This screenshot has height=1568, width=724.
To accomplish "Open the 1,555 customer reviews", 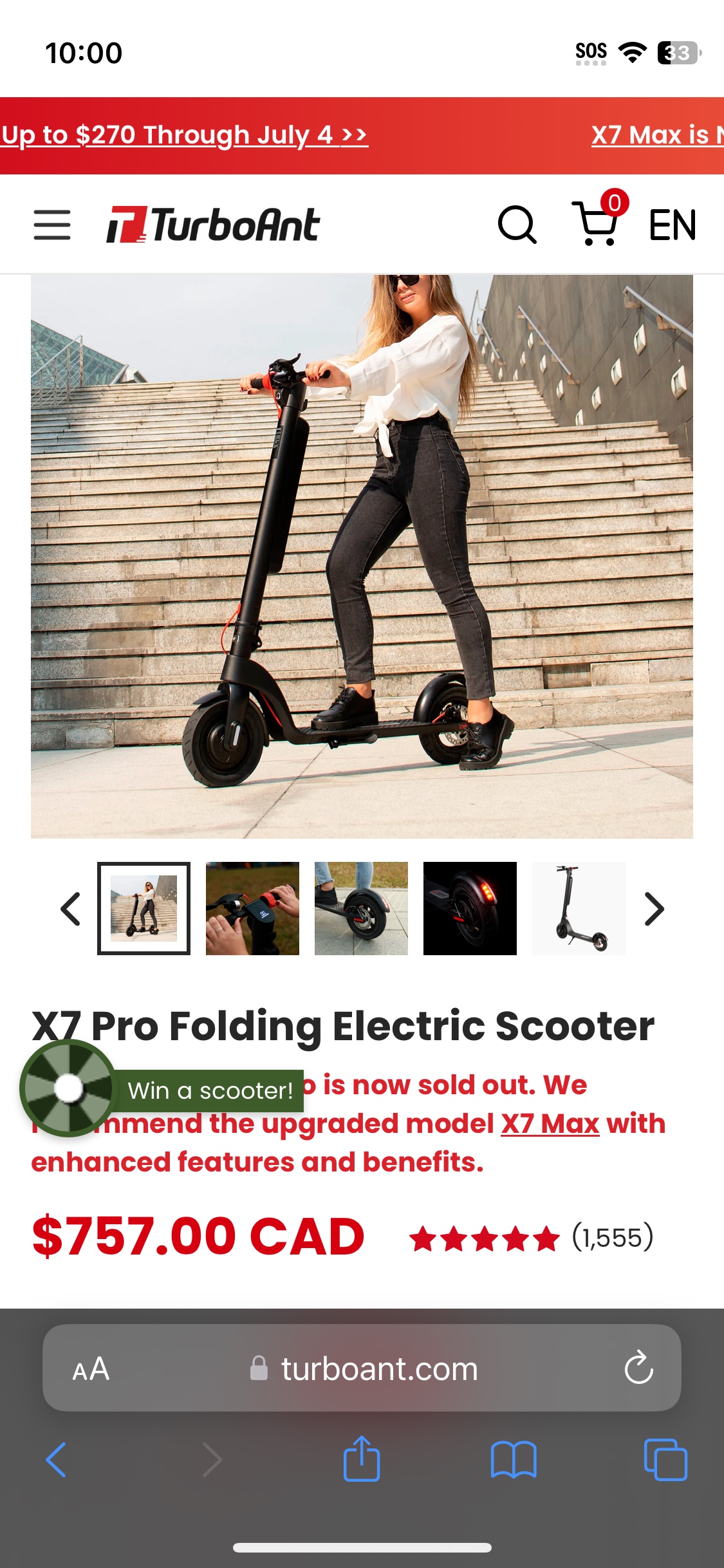I will [612, 1238].
